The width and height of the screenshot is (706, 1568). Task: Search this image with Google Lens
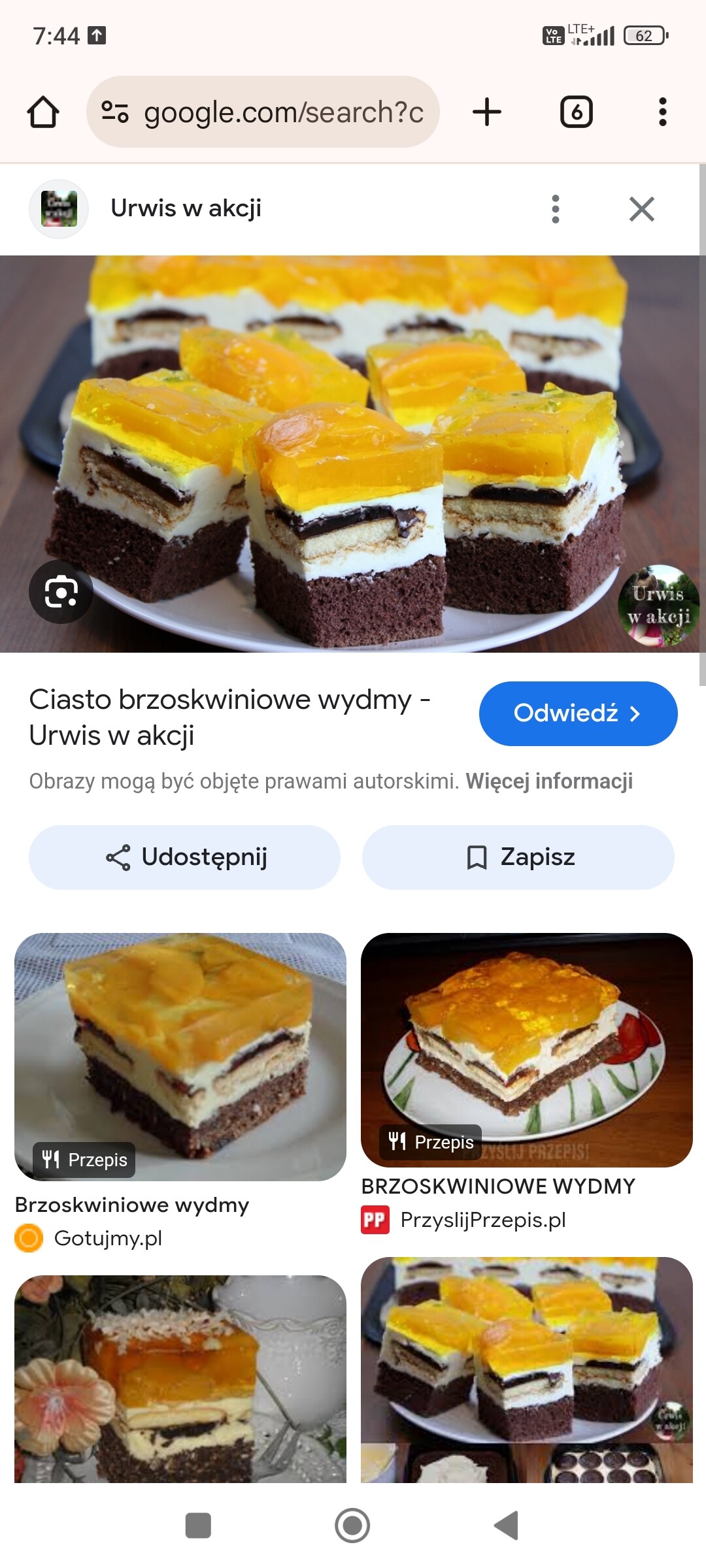[x=61, y=592]
